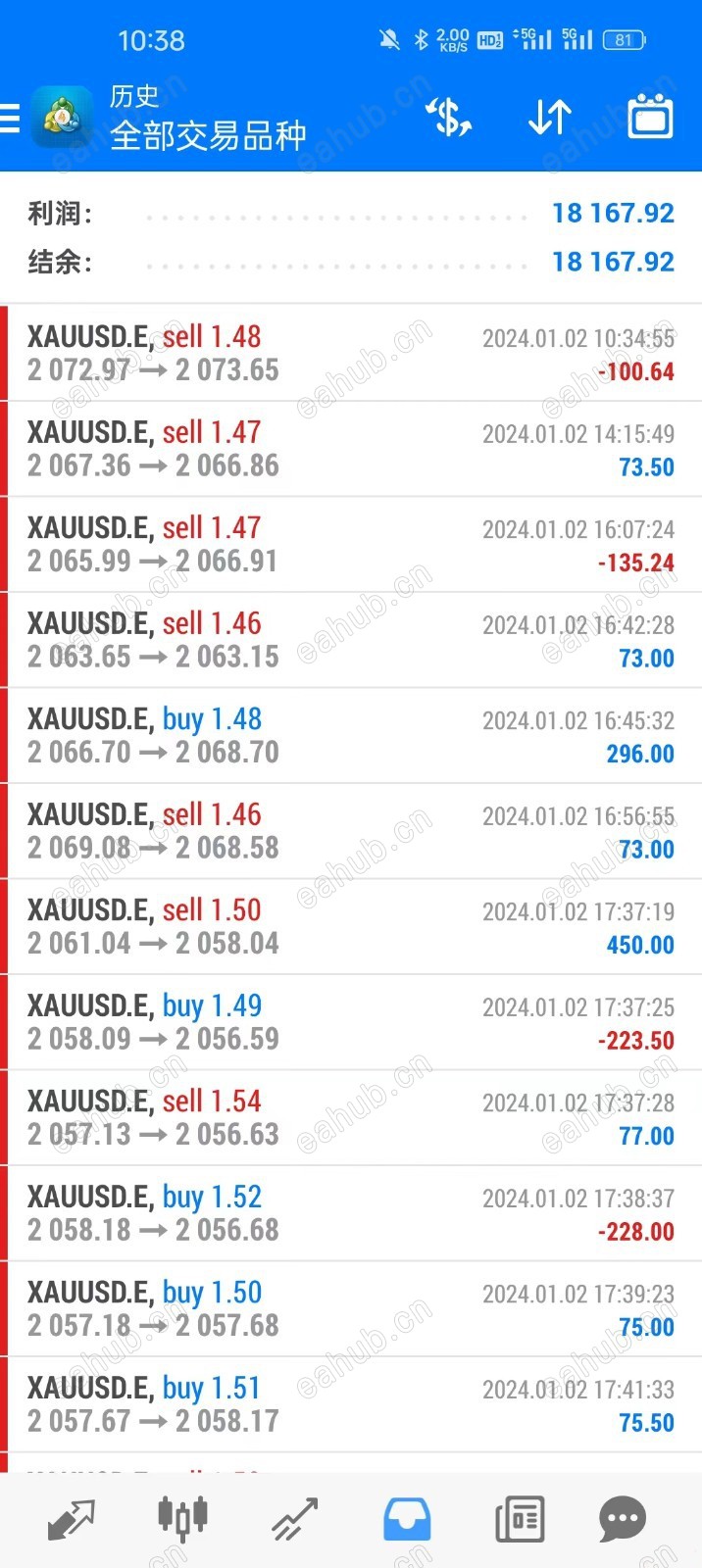The width and height of the screenshot is (702, 1568).
Task: Open the sell 1.47 trade losing -135.24
Action: click(x=351, y=544)
